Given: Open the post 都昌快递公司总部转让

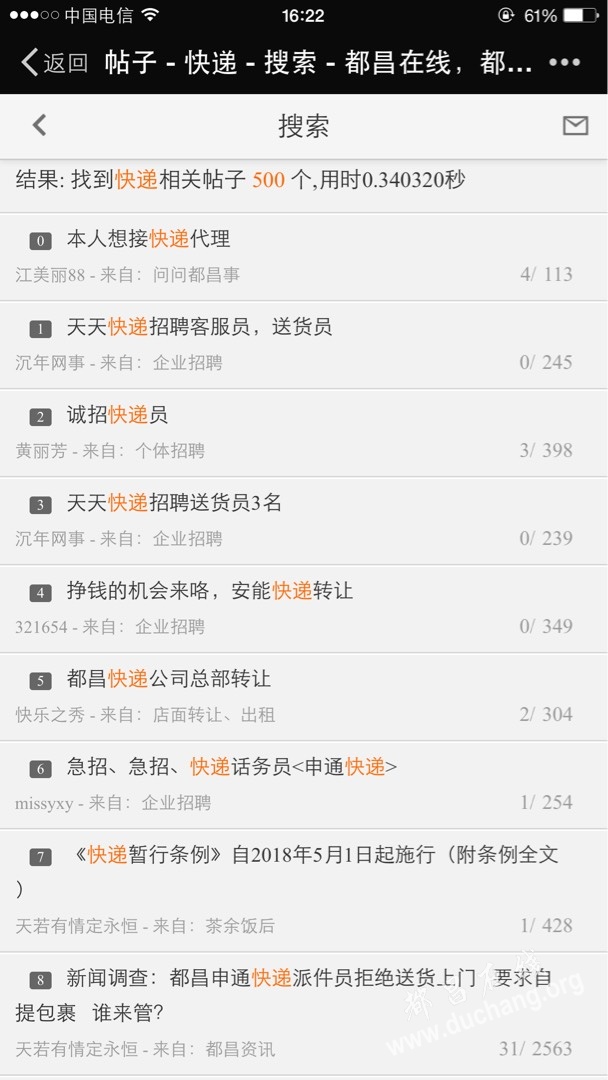Looking at the screenshot, I should tap(304, 698).
